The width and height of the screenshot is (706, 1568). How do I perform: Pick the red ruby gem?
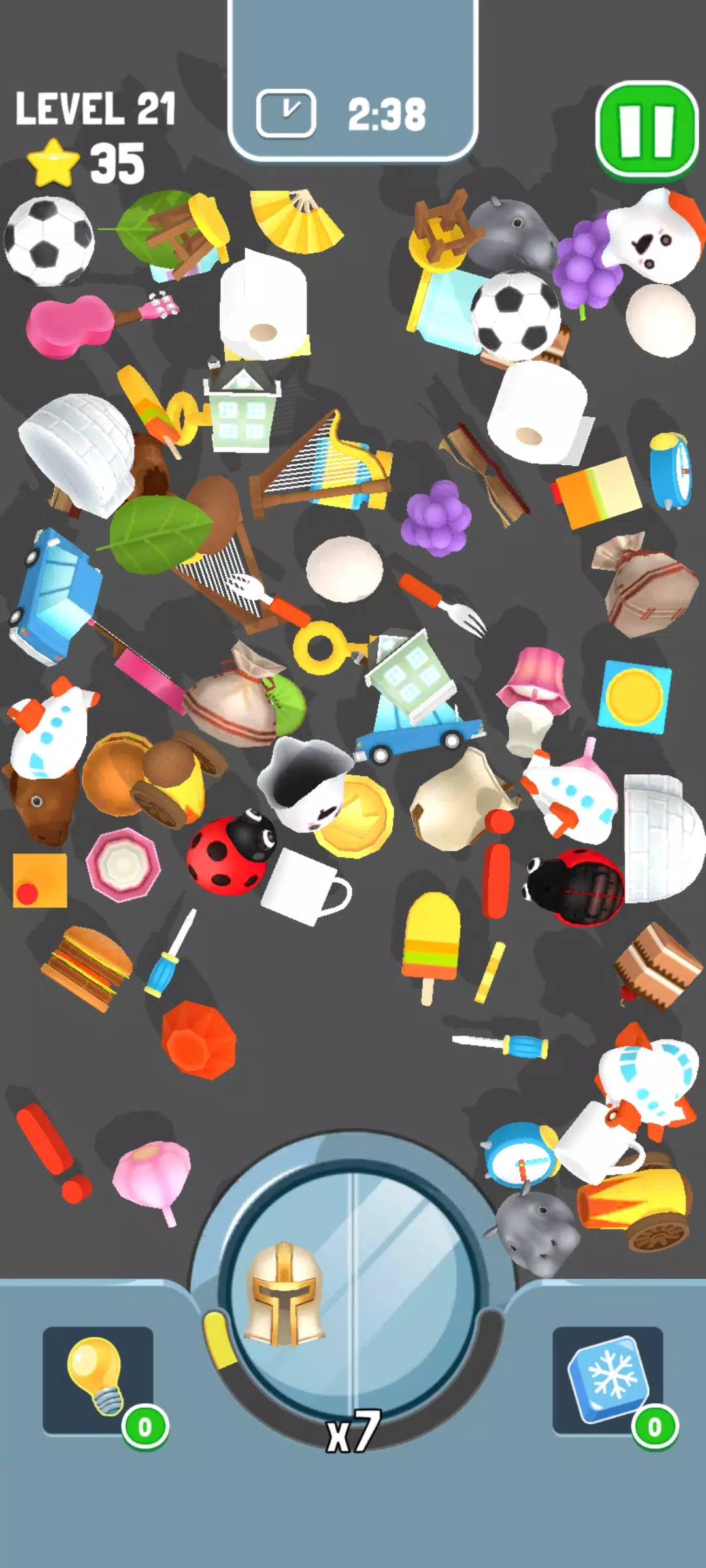pyautogui.click(x=198, y=1039)
